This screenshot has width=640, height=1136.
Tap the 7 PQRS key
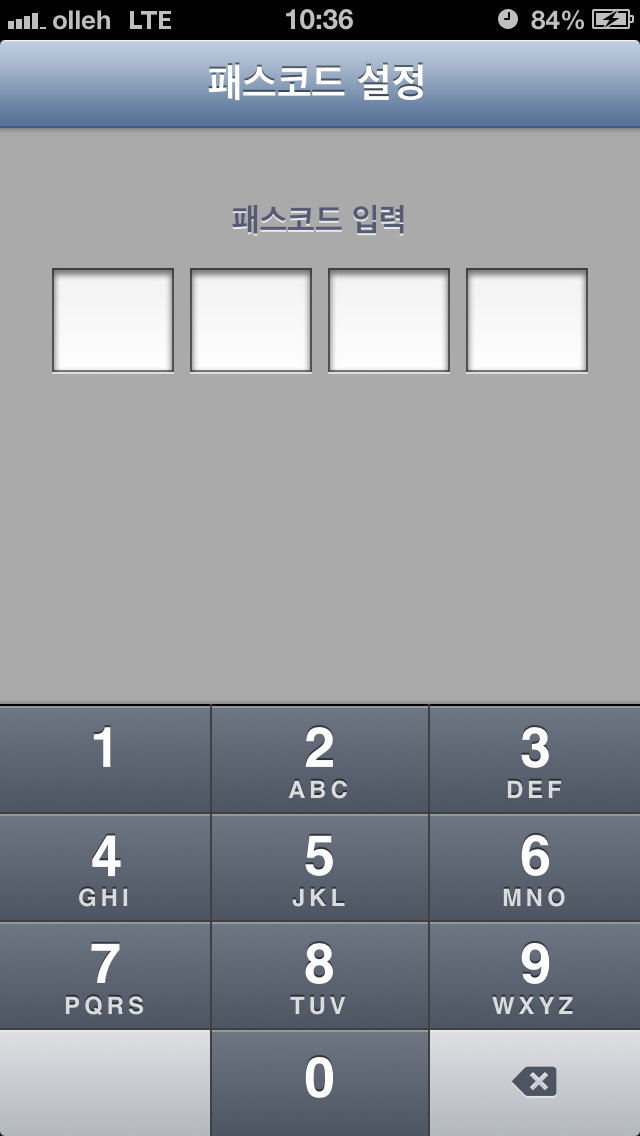click(x=105, y=975)
